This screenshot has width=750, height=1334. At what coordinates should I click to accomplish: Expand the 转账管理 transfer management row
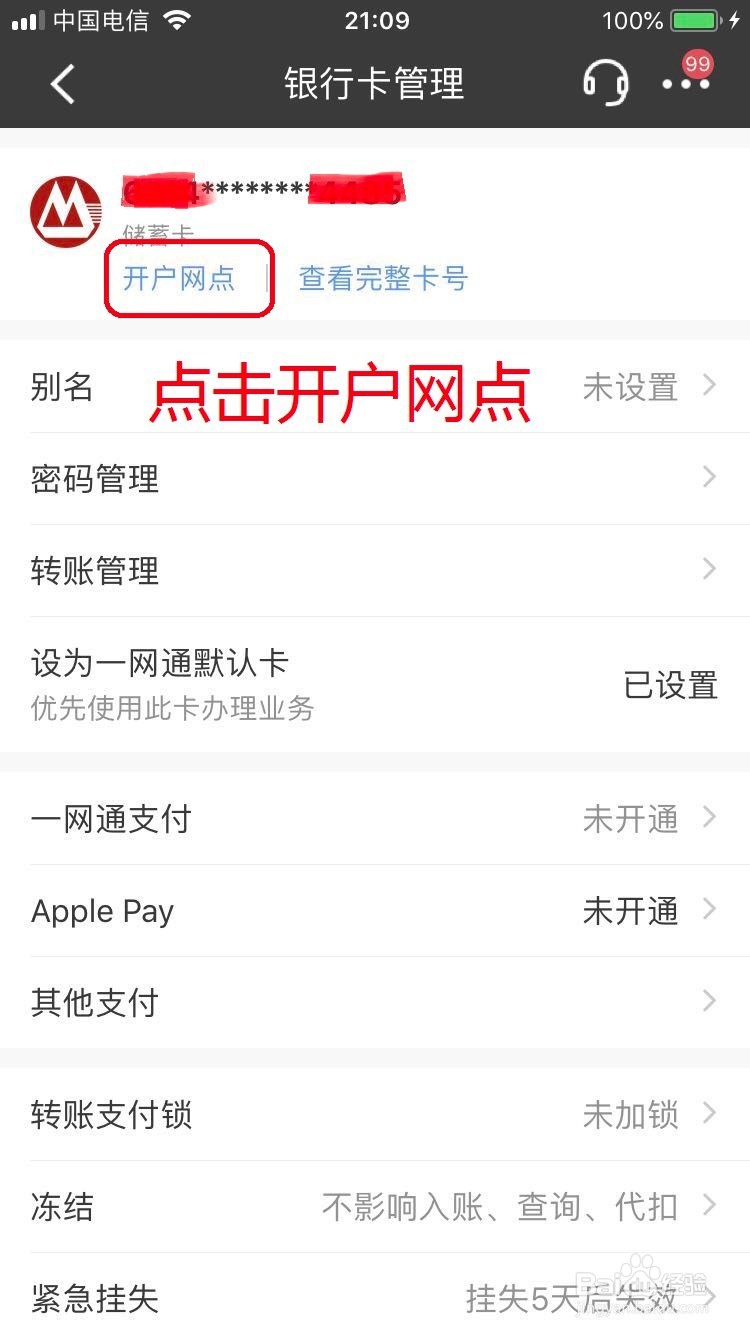[x=375, y=570]
